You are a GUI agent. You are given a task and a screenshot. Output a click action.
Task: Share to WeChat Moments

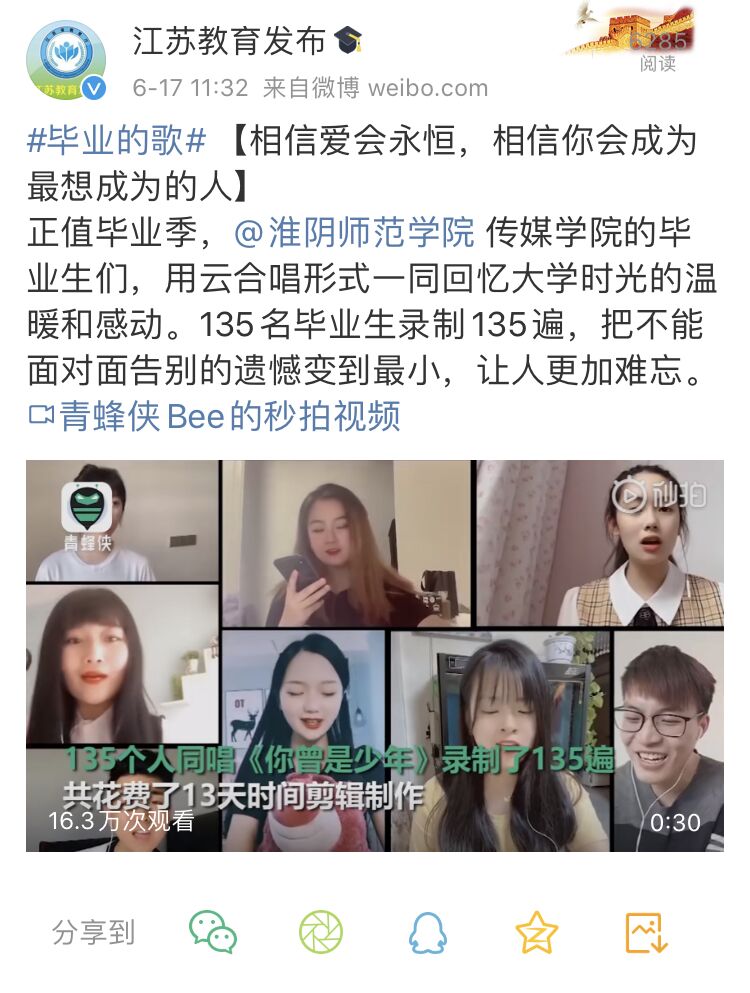(321, 932)
